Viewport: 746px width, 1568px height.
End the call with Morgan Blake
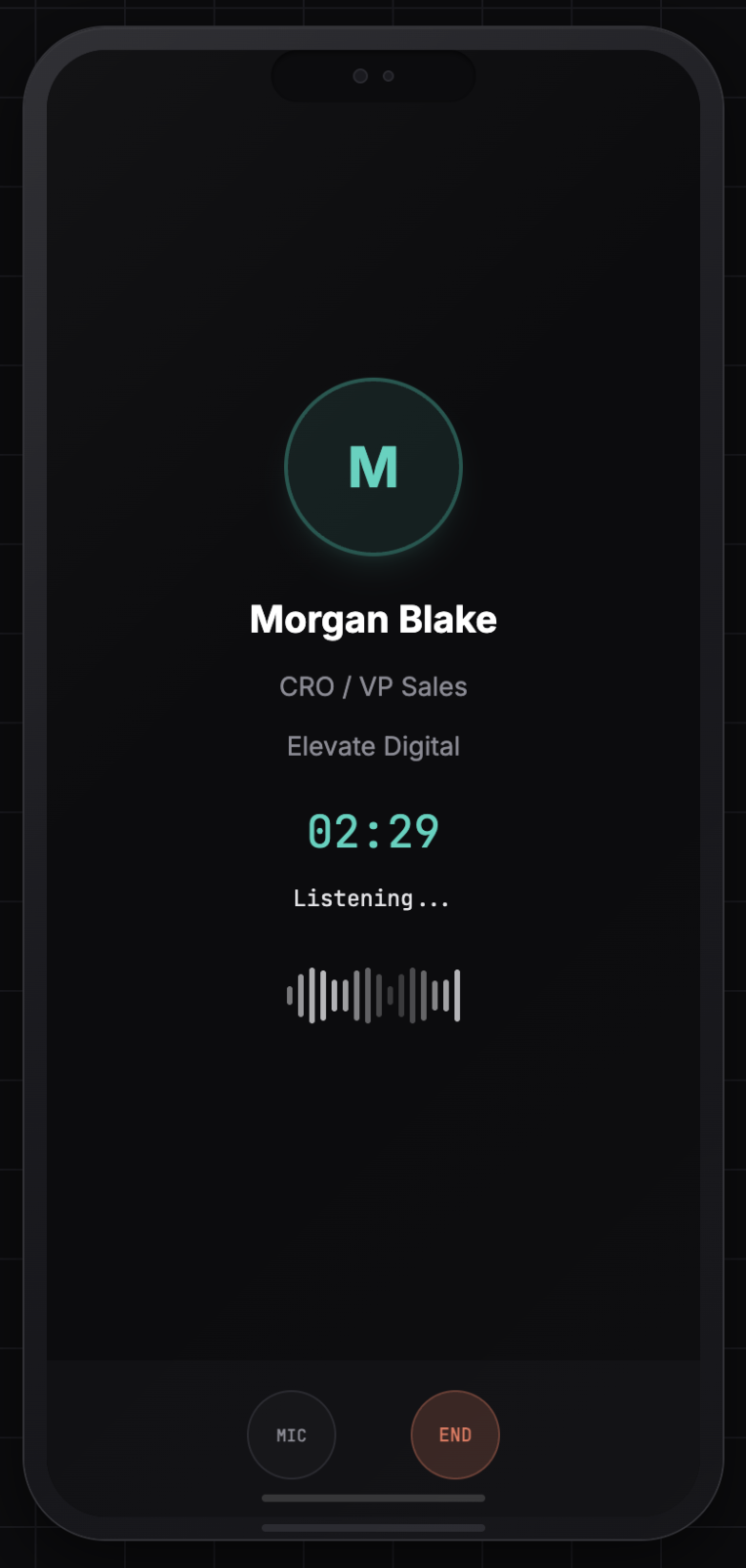pos(455,1434)
